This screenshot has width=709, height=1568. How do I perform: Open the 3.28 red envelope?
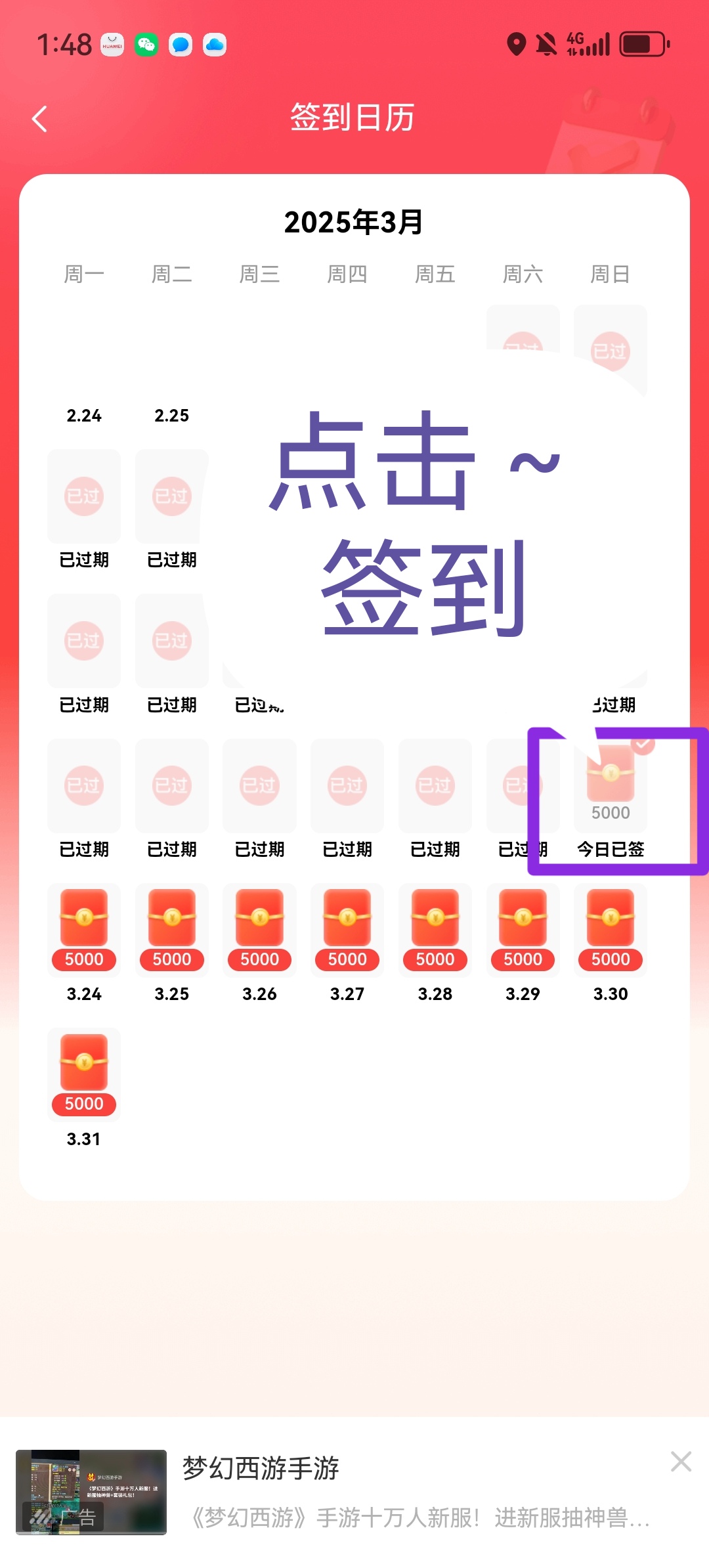[435, 930]
